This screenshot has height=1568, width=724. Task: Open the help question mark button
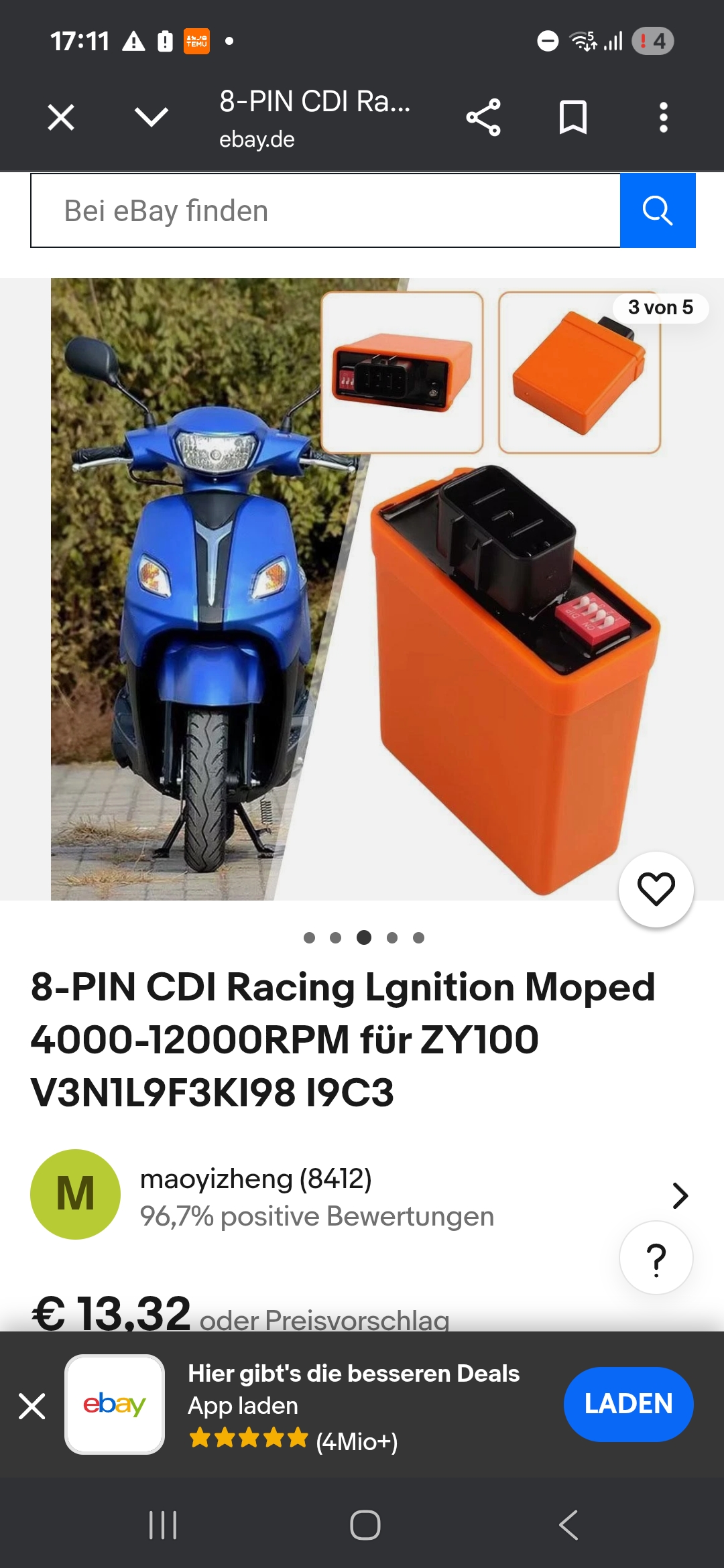click(x=656, y=1258)
